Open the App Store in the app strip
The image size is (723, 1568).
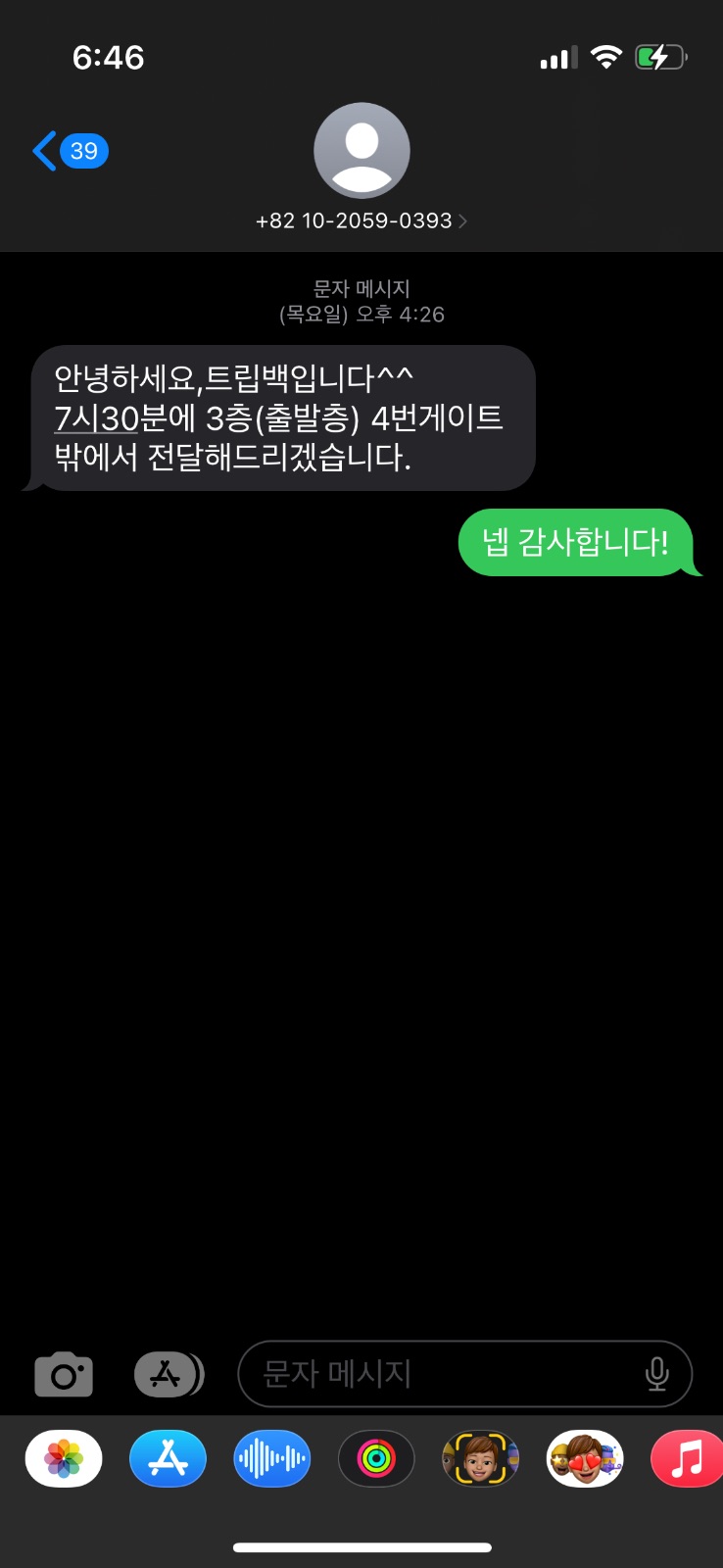click(x=168, y=1458)
